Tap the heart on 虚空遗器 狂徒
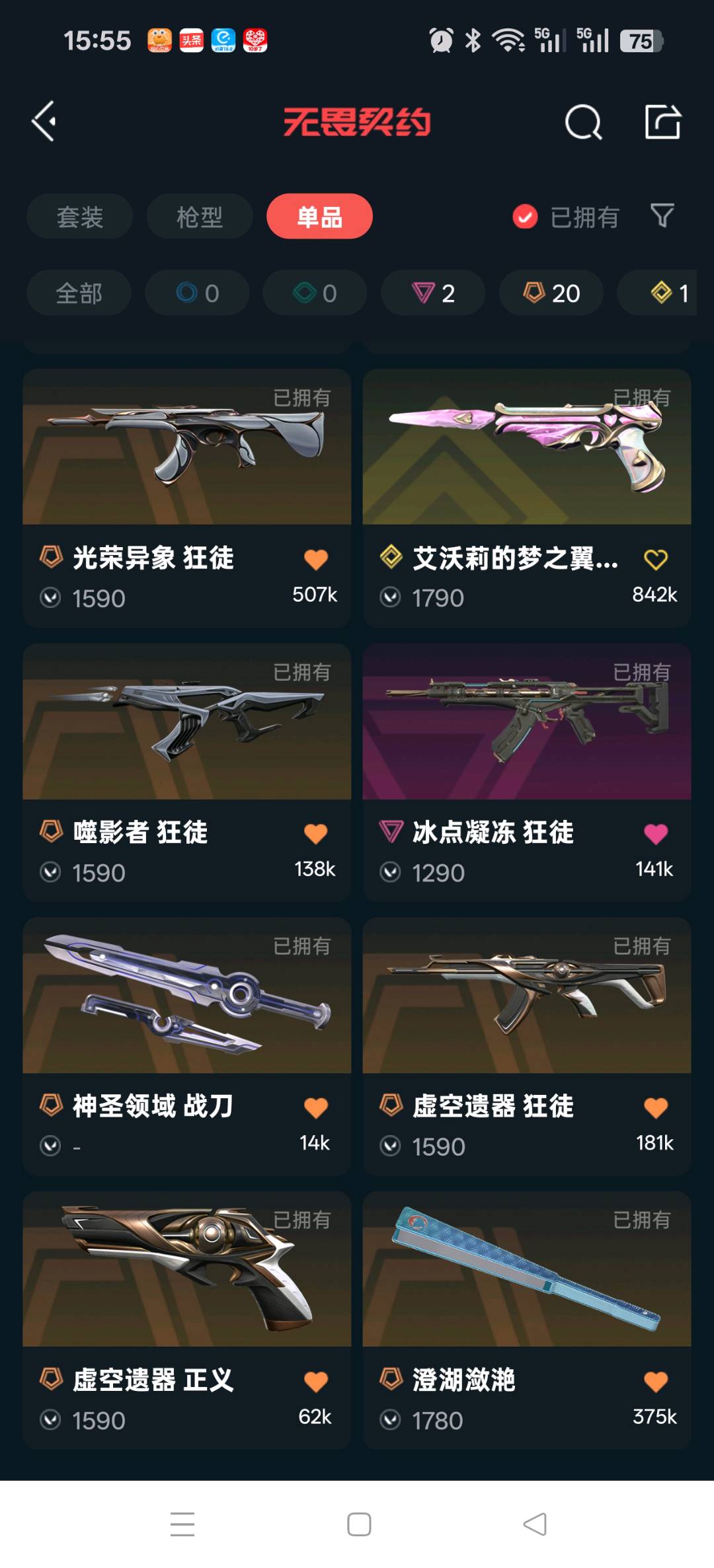The width and height of the screenshot is (714, 1568). (x=656, y=1107)
